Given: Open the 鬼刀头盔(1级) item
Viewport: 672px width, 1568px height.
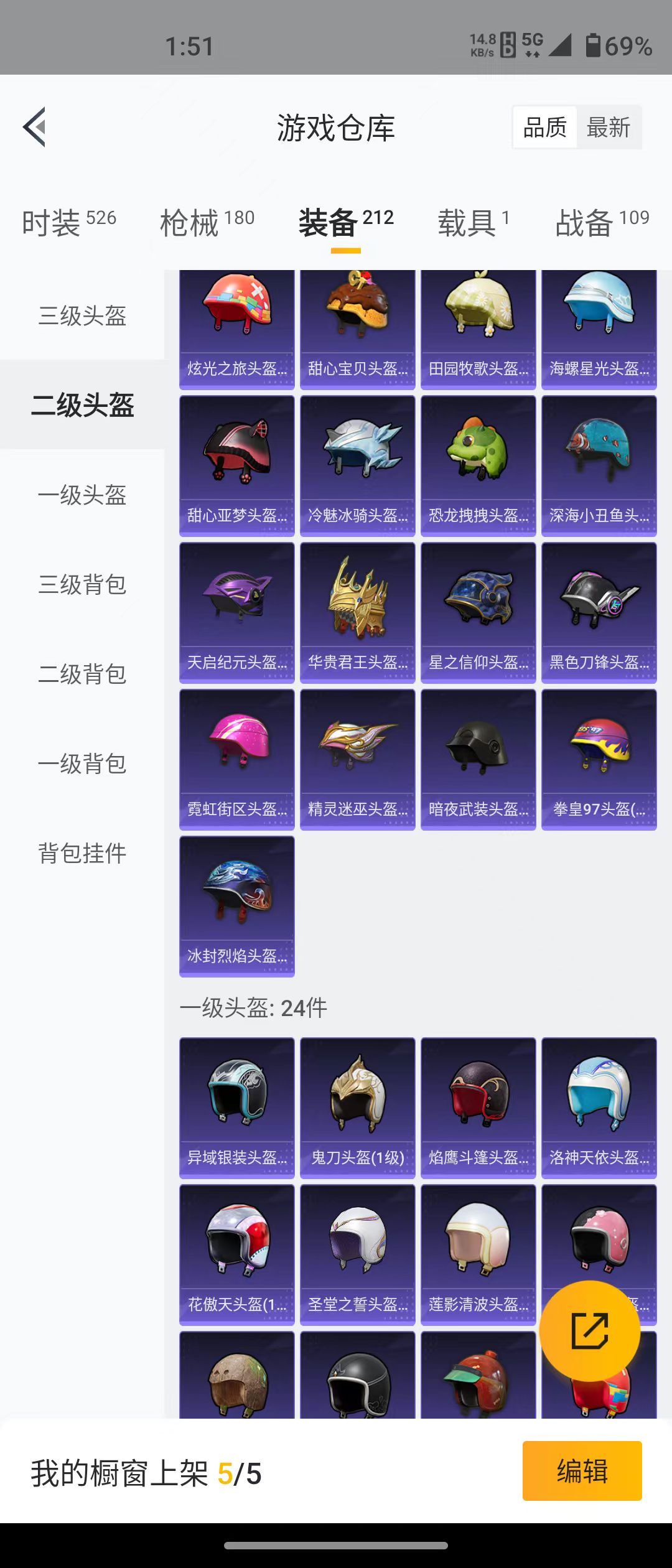Looking at the screenshot, I should [358, 1108].
